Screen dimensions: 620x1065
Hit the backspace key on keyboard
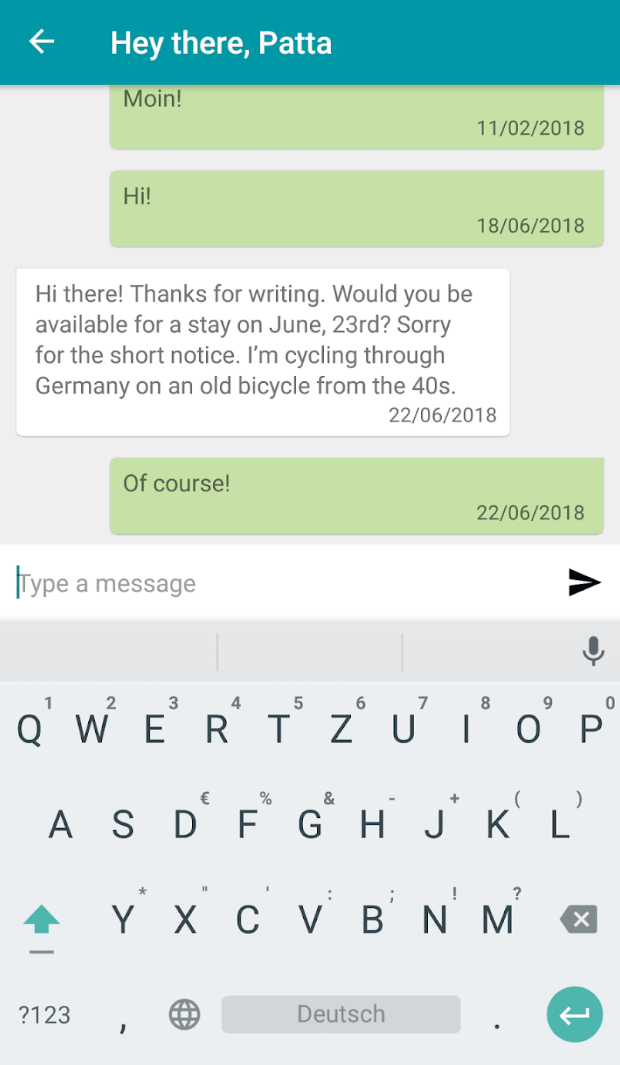579,920
